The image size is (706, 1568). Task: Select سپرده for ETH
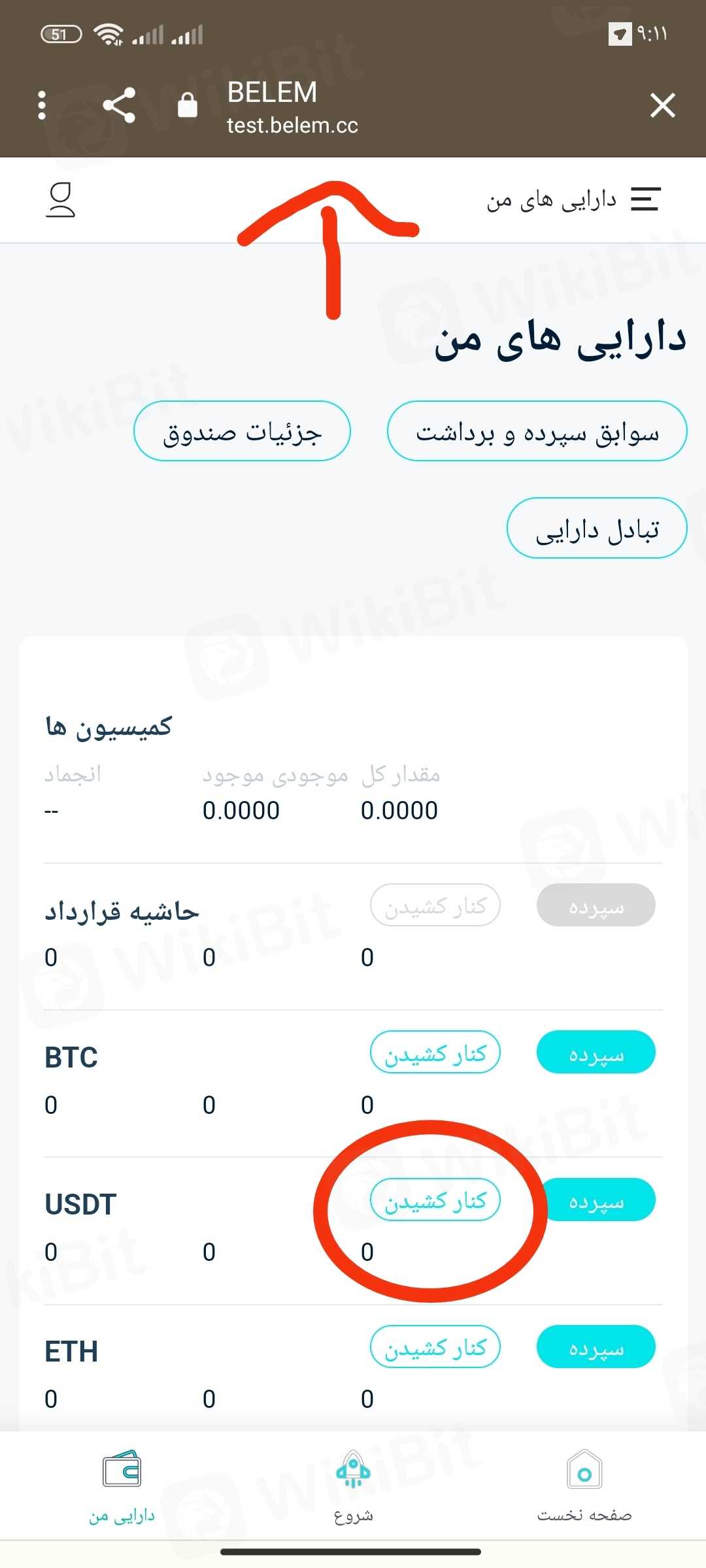(x=596, y=1347)
